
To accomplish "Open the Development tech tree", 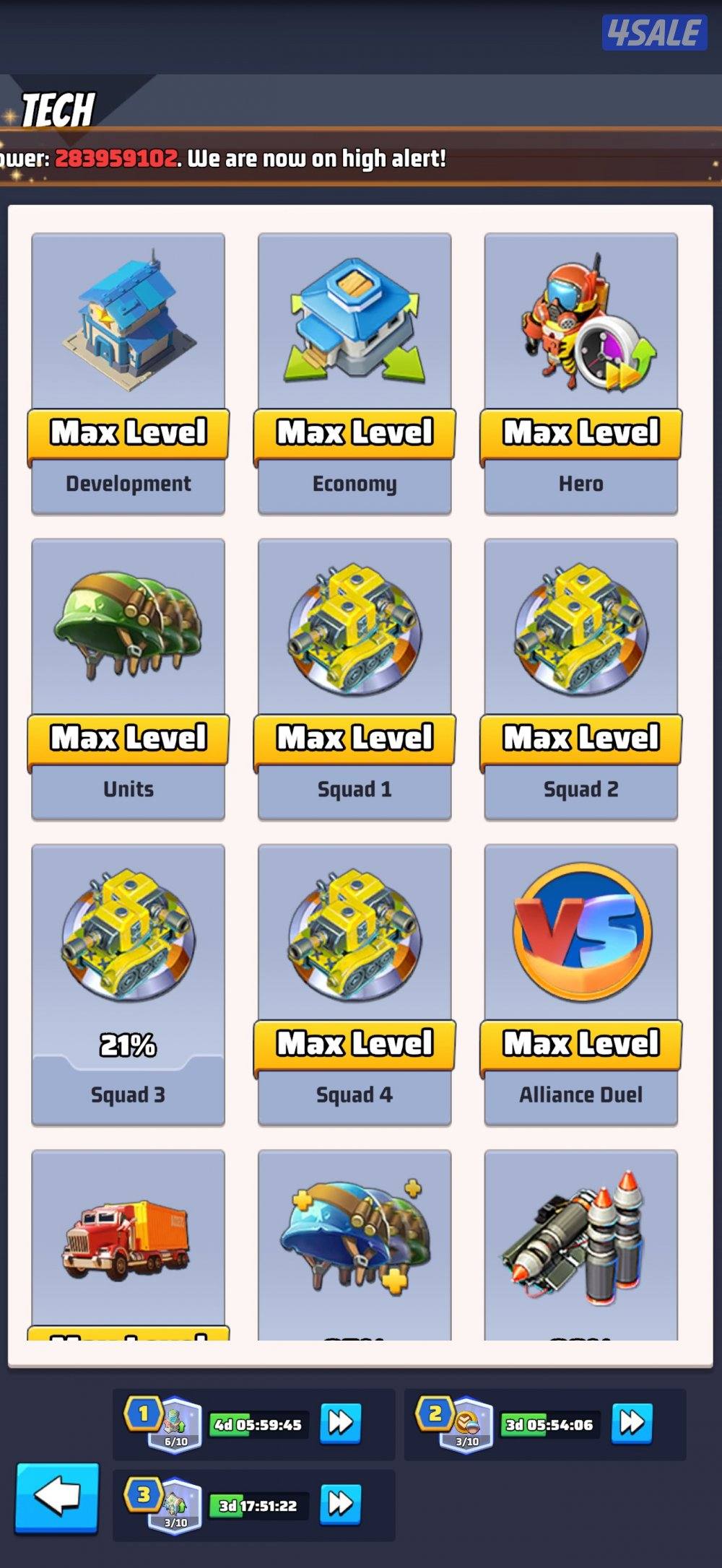I will [x=129, y=373].
